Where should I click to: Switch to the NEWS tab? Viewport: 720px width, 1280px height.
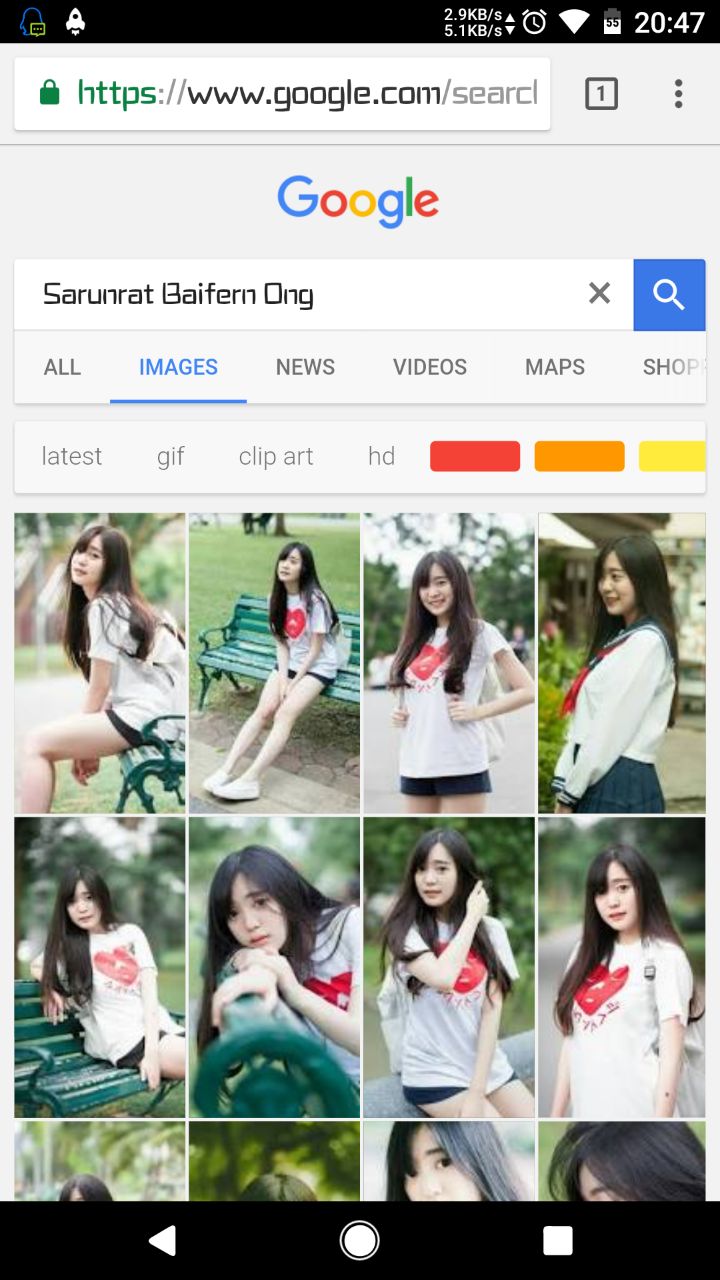pos(305,367)
